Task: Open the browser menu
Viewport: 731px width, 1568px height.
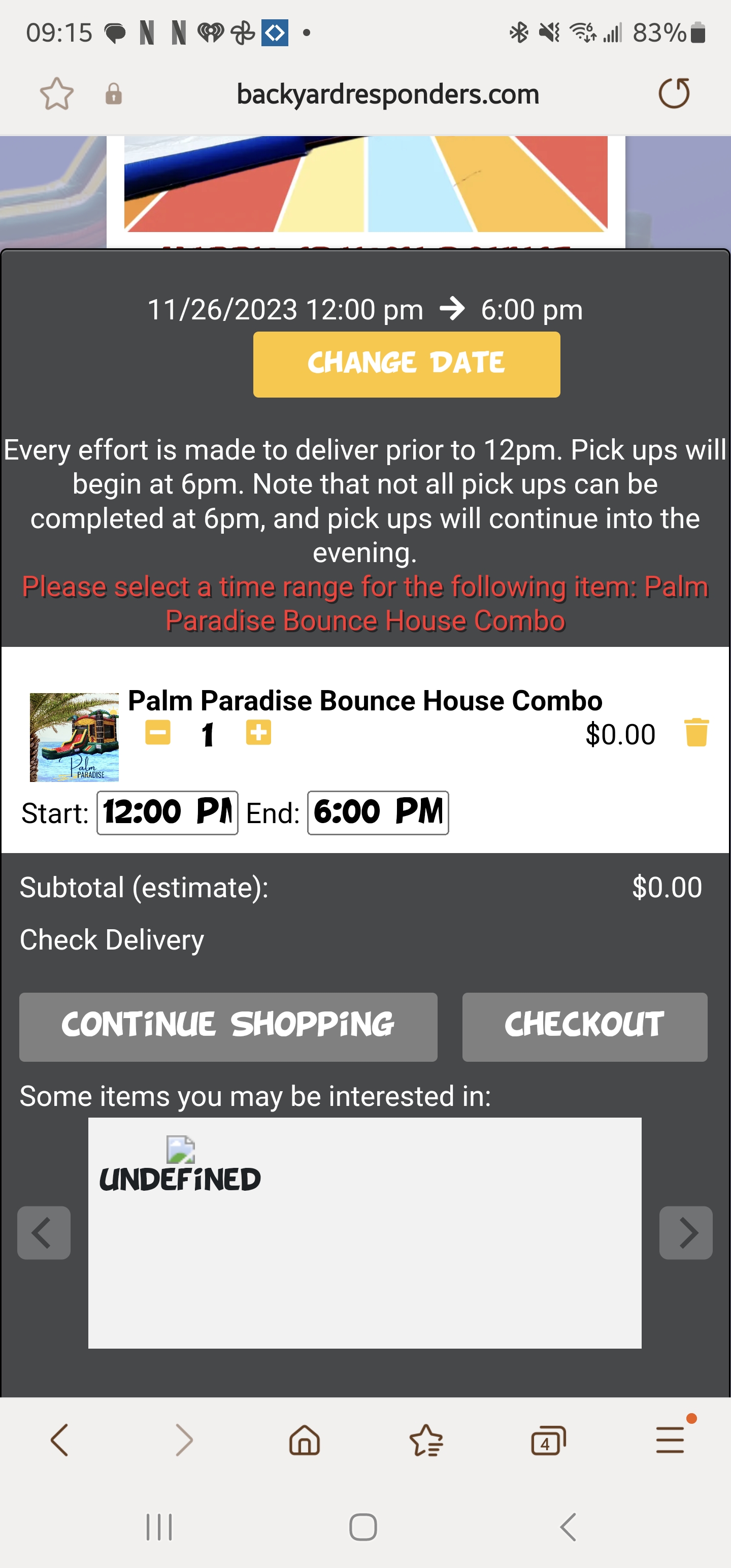Action: coord(670,1440)
